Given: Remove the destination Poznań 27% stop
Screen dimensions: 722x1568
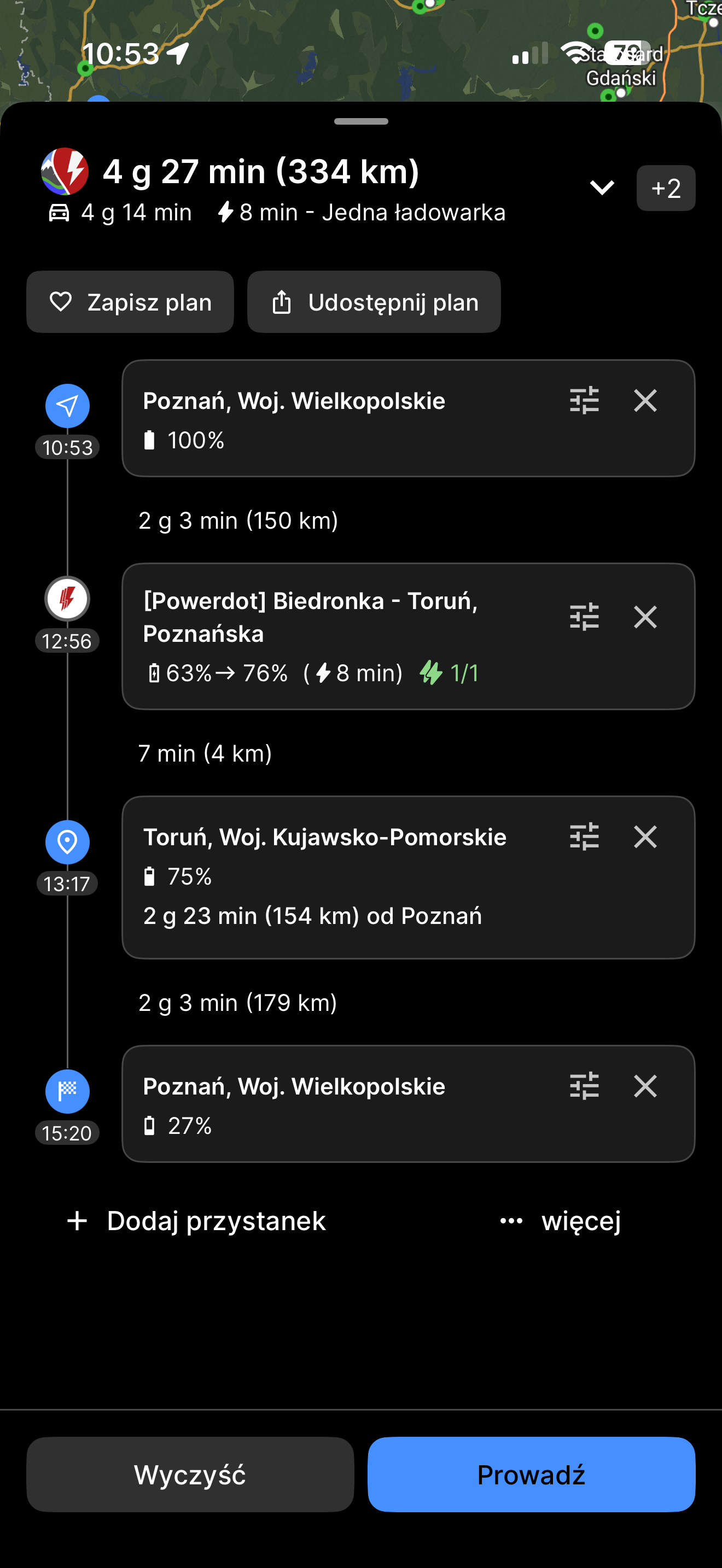Looking at the screenshot, I should (645, 1086).
